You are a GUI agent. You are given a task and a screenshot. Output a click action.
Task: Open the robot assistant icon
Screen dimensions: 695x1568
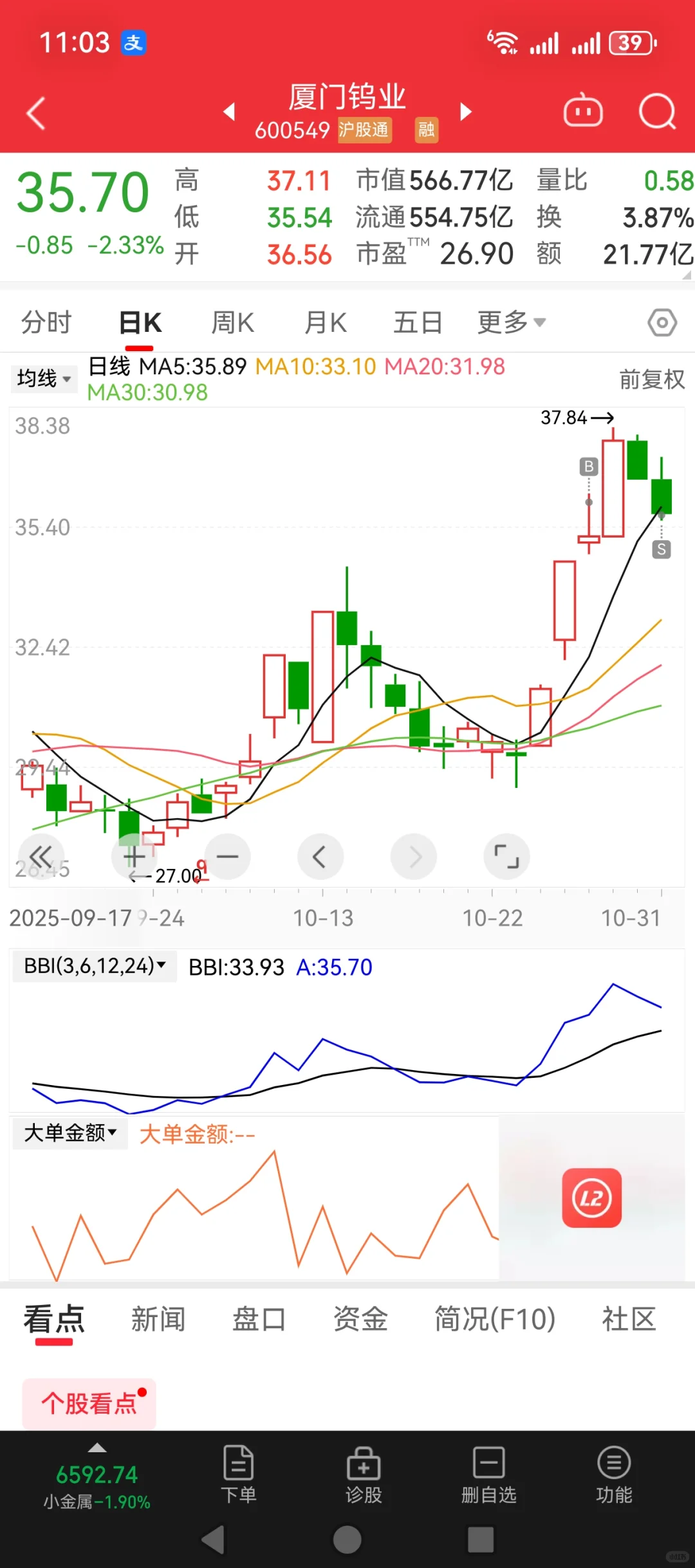tap(583, 112)
